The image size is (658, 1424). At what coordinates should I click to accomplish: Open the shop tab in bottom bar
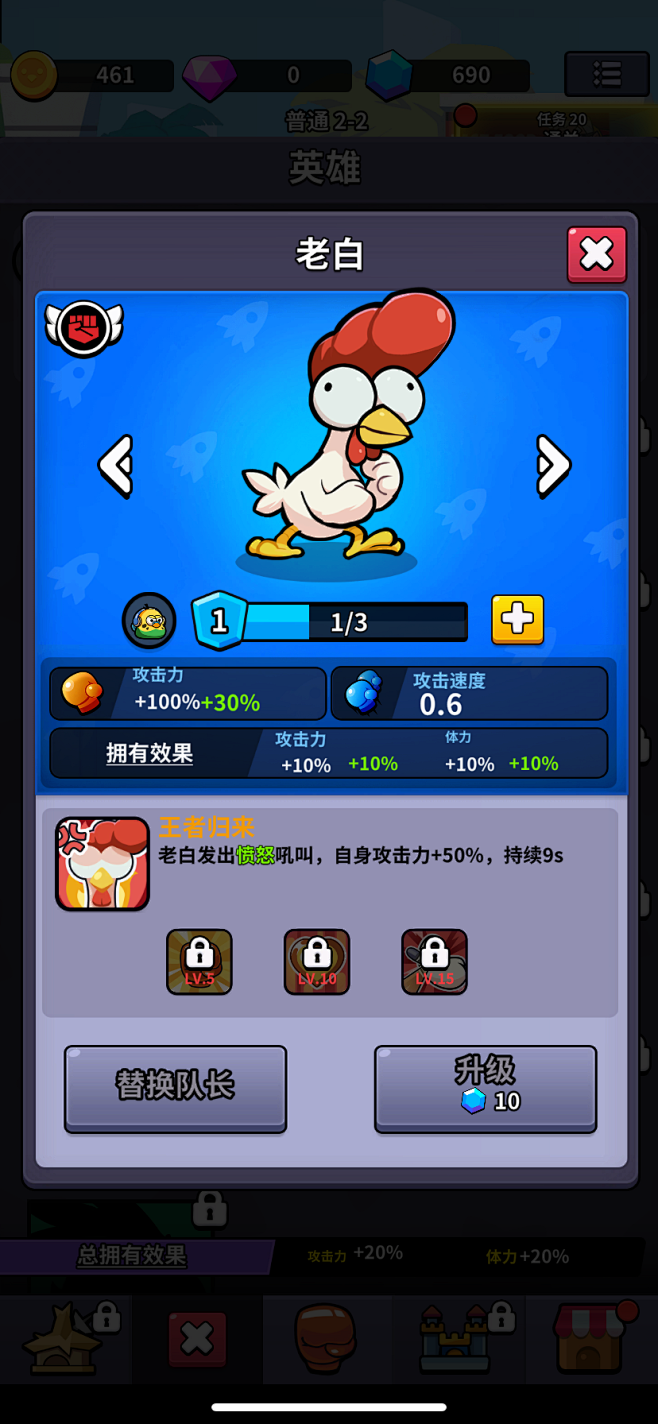click(x=590, y=1338)
